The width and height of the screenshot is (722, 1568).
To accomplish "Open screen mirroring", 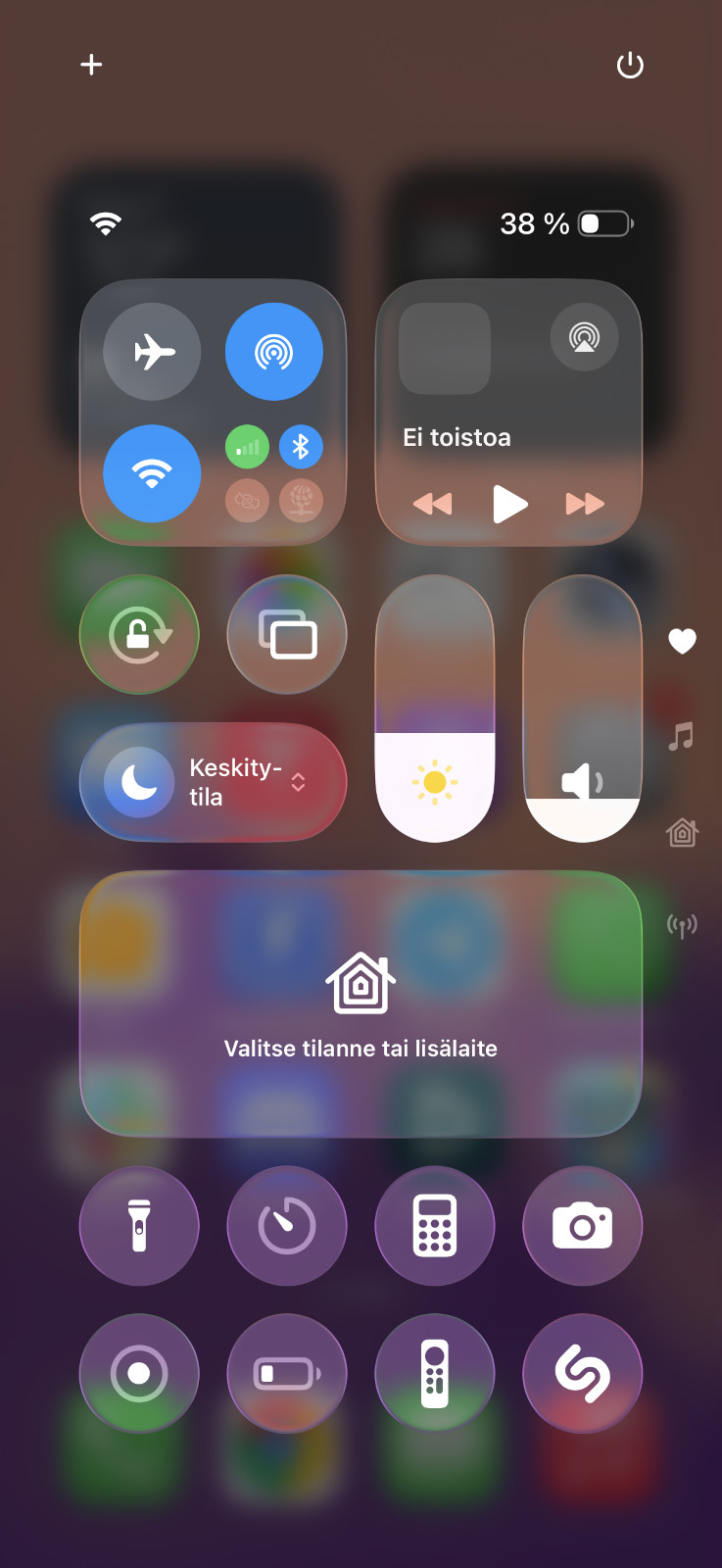I will (x=287, y=635).
